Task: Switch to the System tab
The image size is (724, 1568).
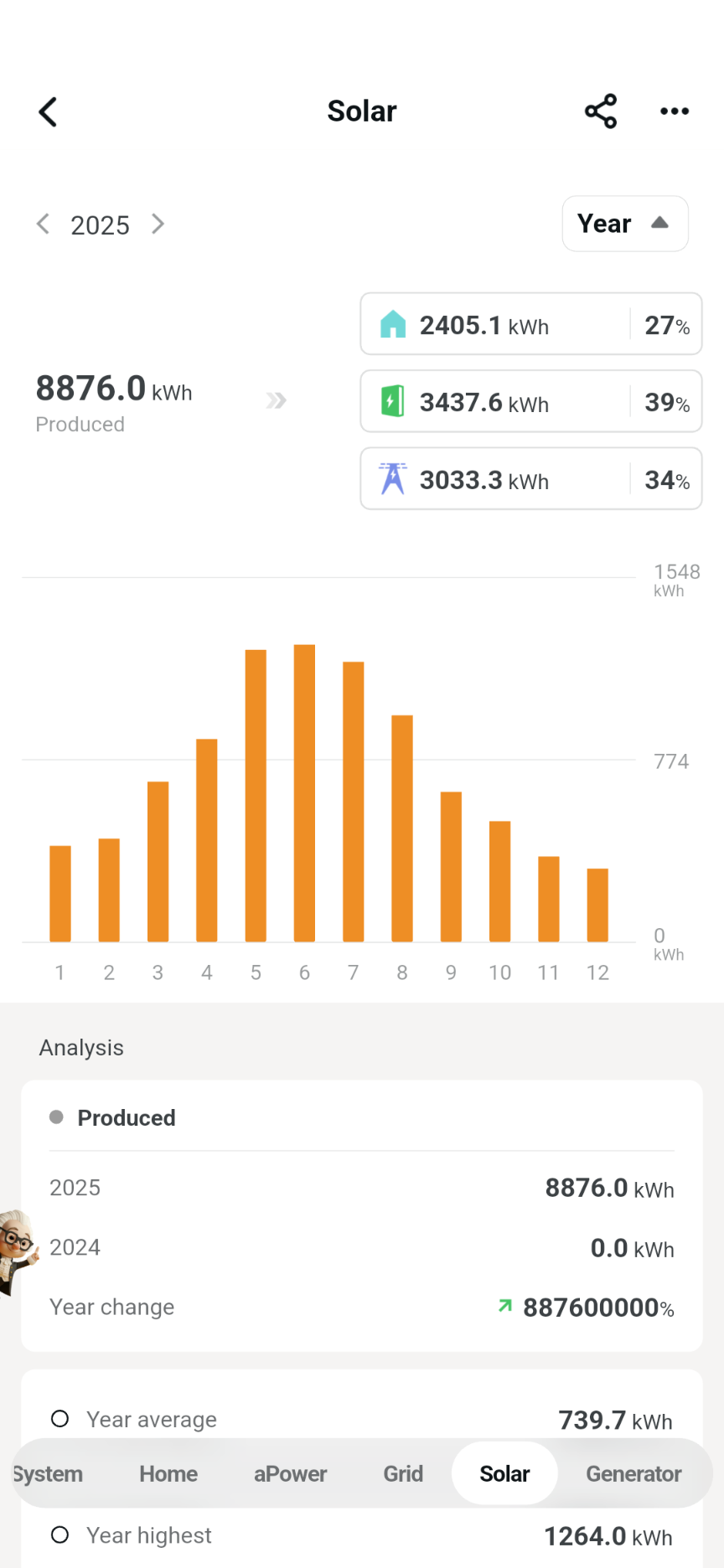Action: (x=48, y=1473)
